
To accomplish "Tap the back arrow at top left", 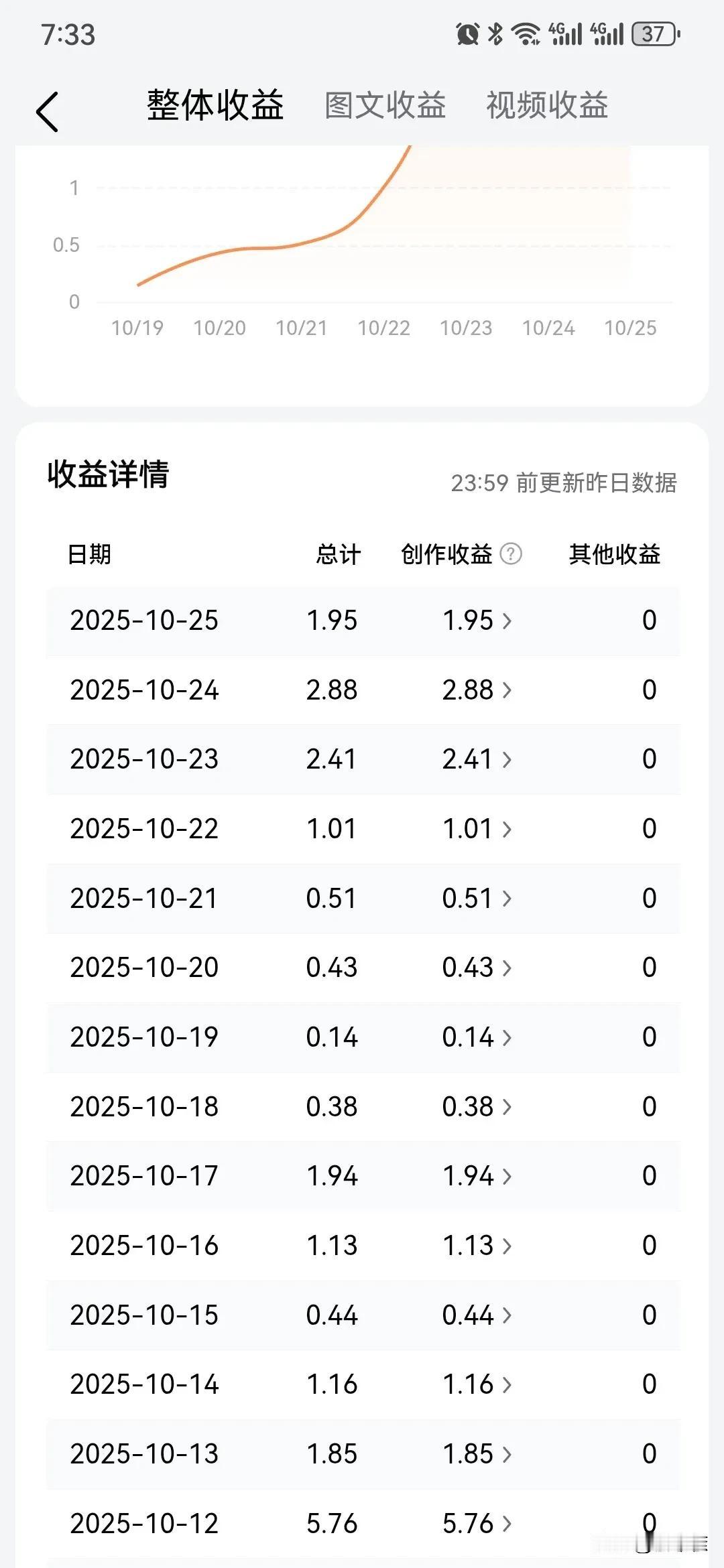I will (x=47, y=107).
